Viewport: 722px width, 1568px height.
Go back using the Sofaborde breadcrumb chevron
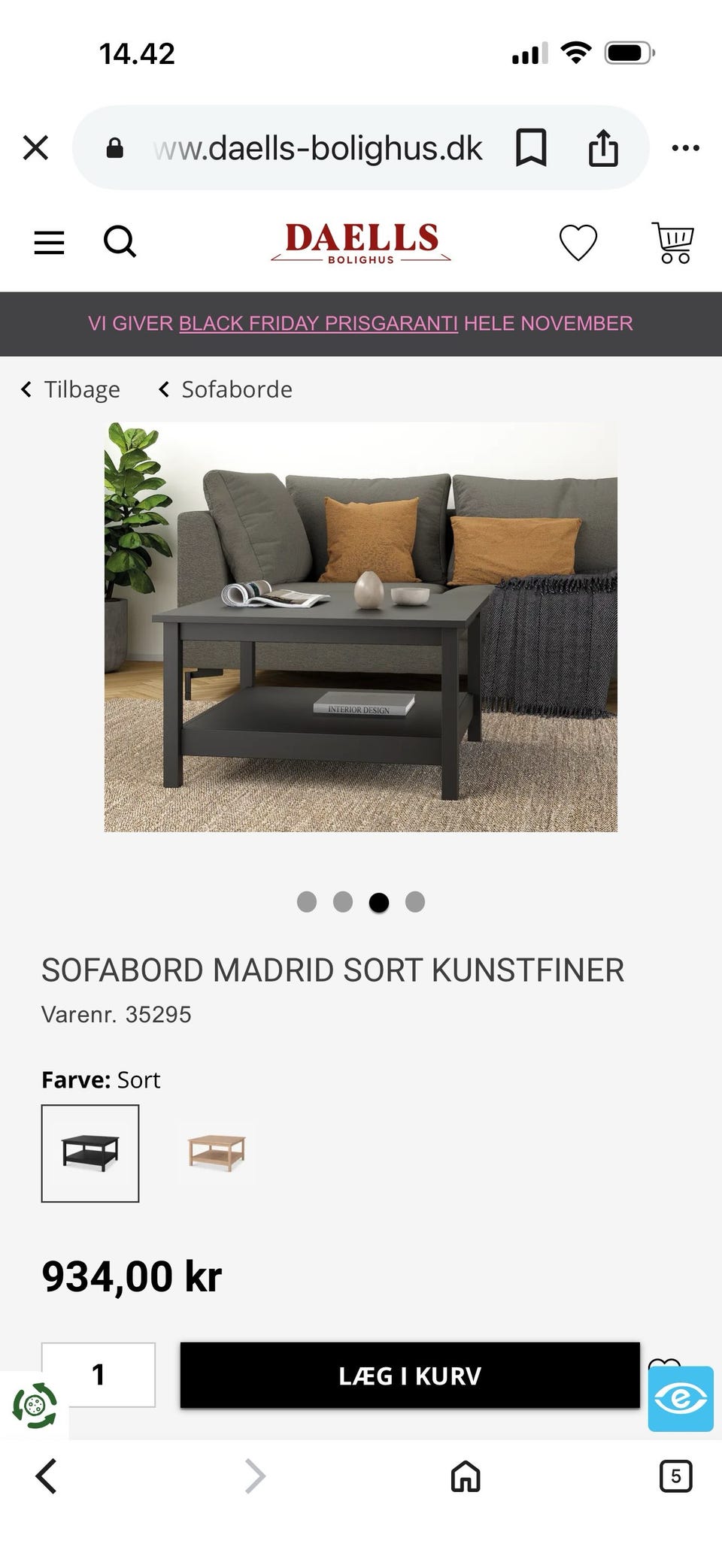point(162,389)
